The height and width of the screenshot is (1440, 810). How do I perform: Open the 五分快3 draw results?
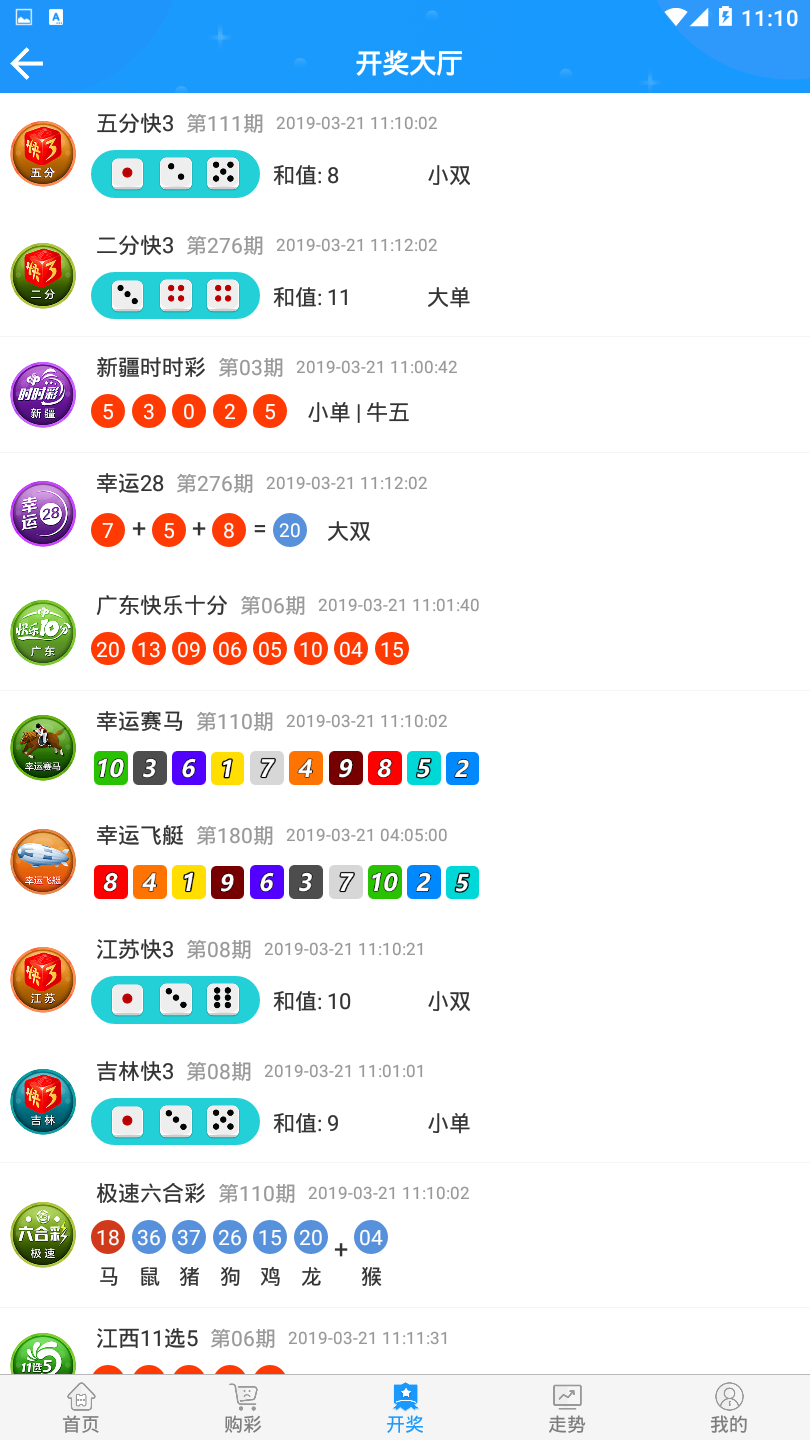pos(404,154)
